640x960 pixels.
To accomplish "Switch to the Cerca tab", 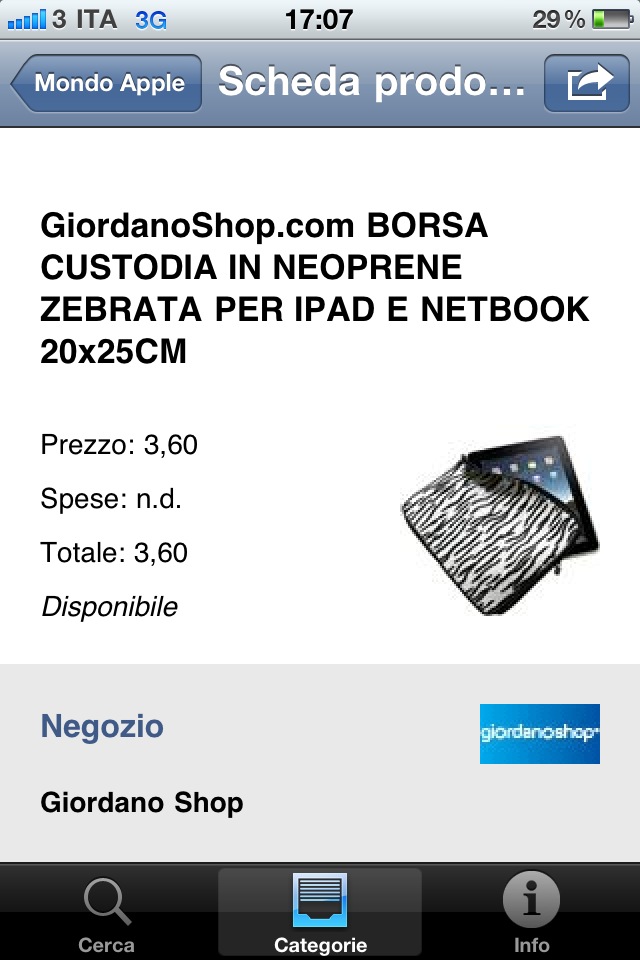I will (x=106, y=913).
